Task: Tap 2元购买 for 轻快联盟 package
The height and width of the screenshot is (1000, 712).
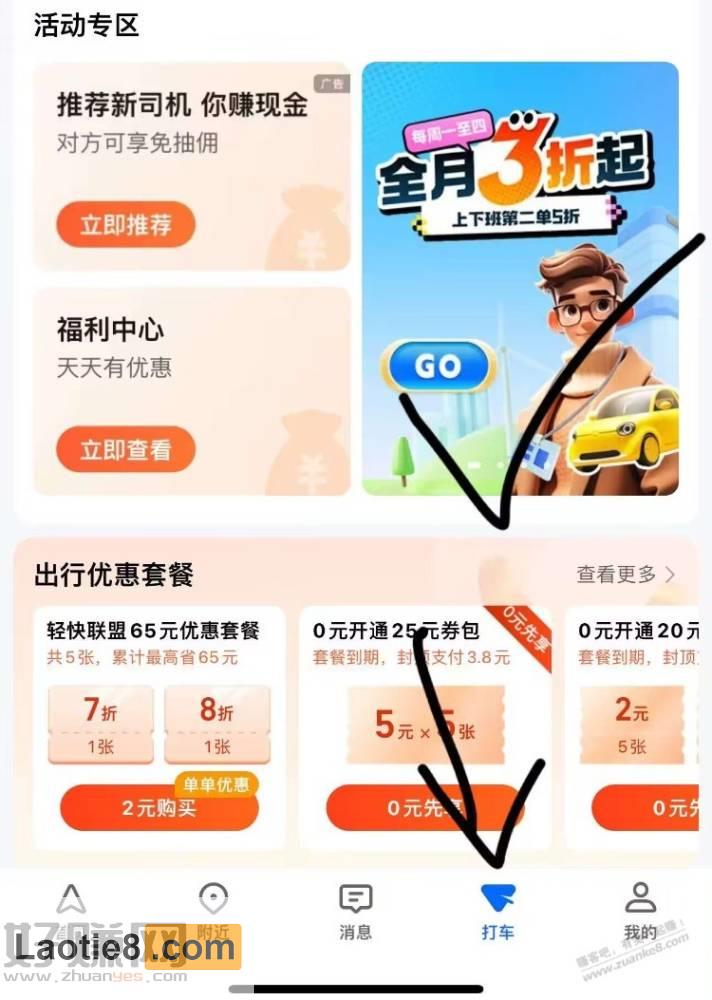Action: tap(159, 807)
